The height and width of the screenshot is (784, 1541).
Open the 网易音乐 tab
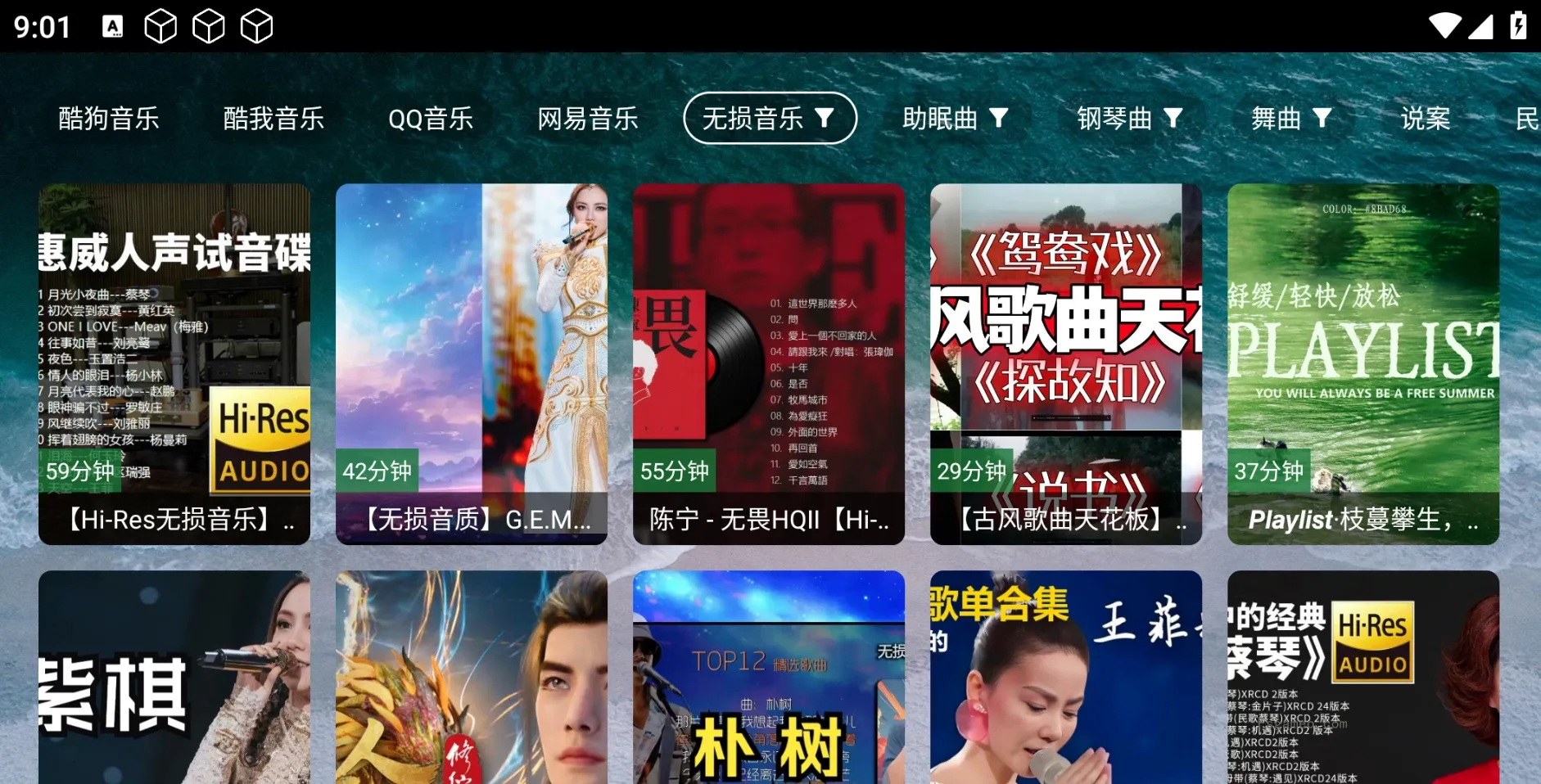click(588, 119)
